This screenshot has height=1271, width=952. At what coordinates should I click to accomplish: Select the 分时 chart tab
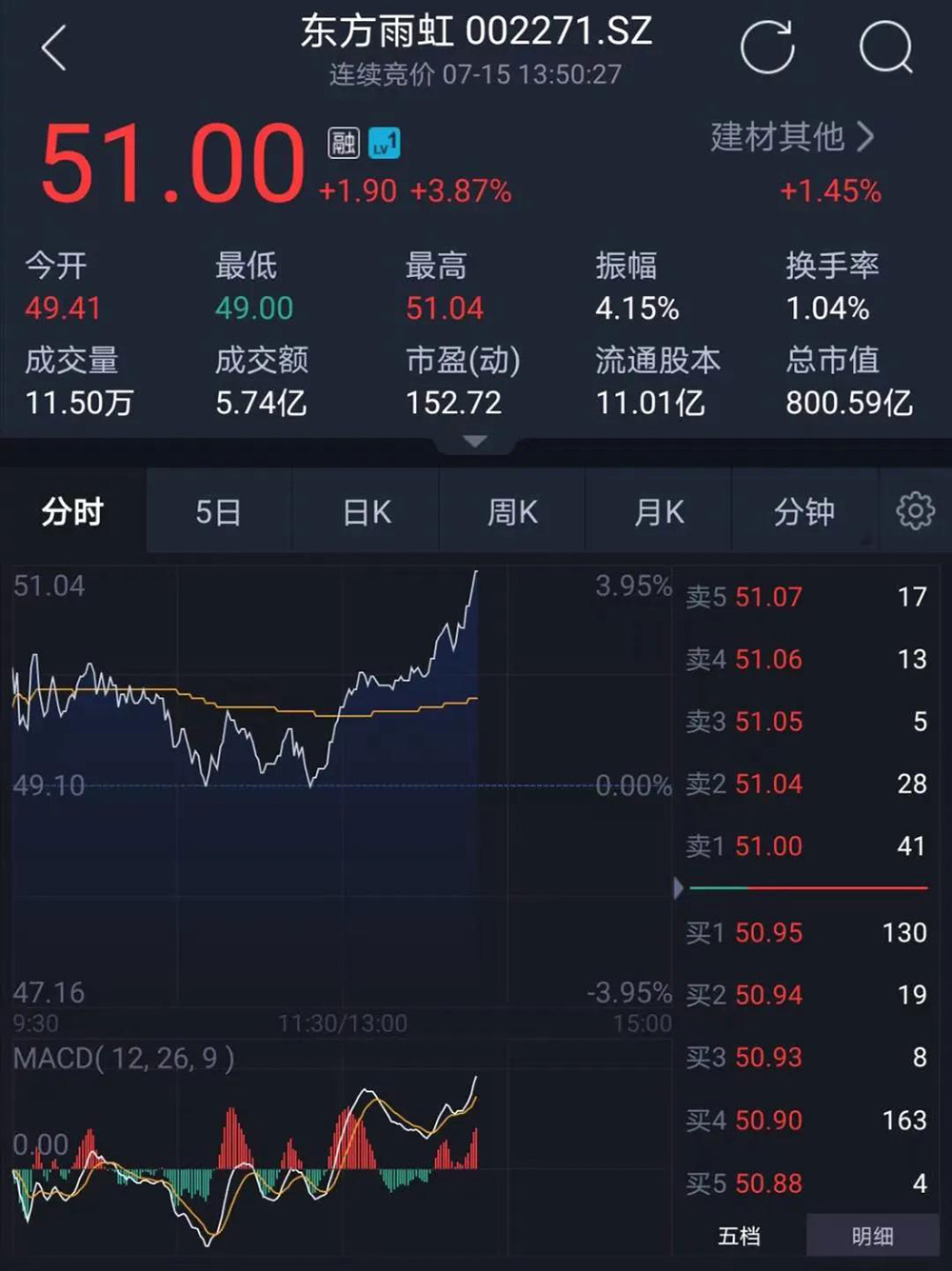click(x=72, y=512)
